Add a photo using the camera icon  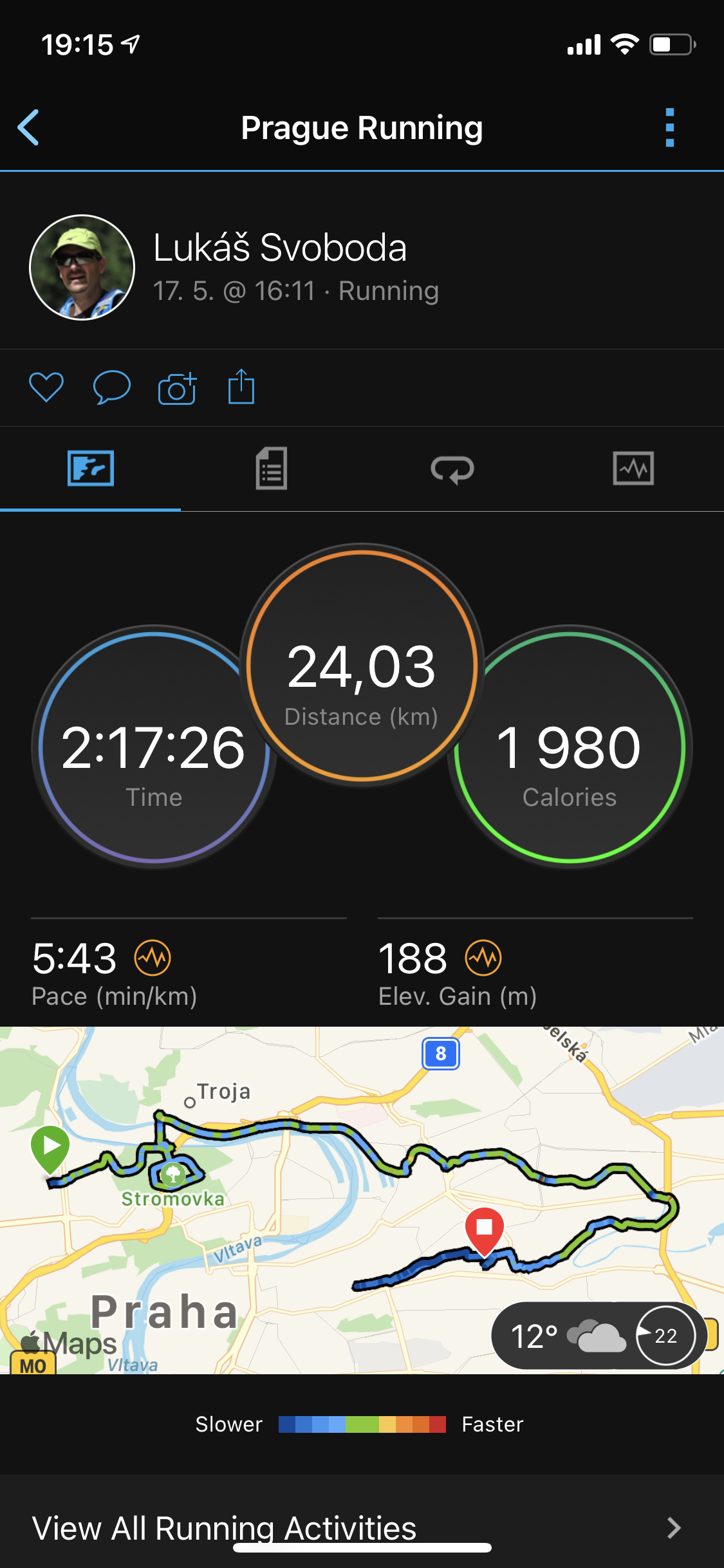pyautogui.click(x=177, y=387)
